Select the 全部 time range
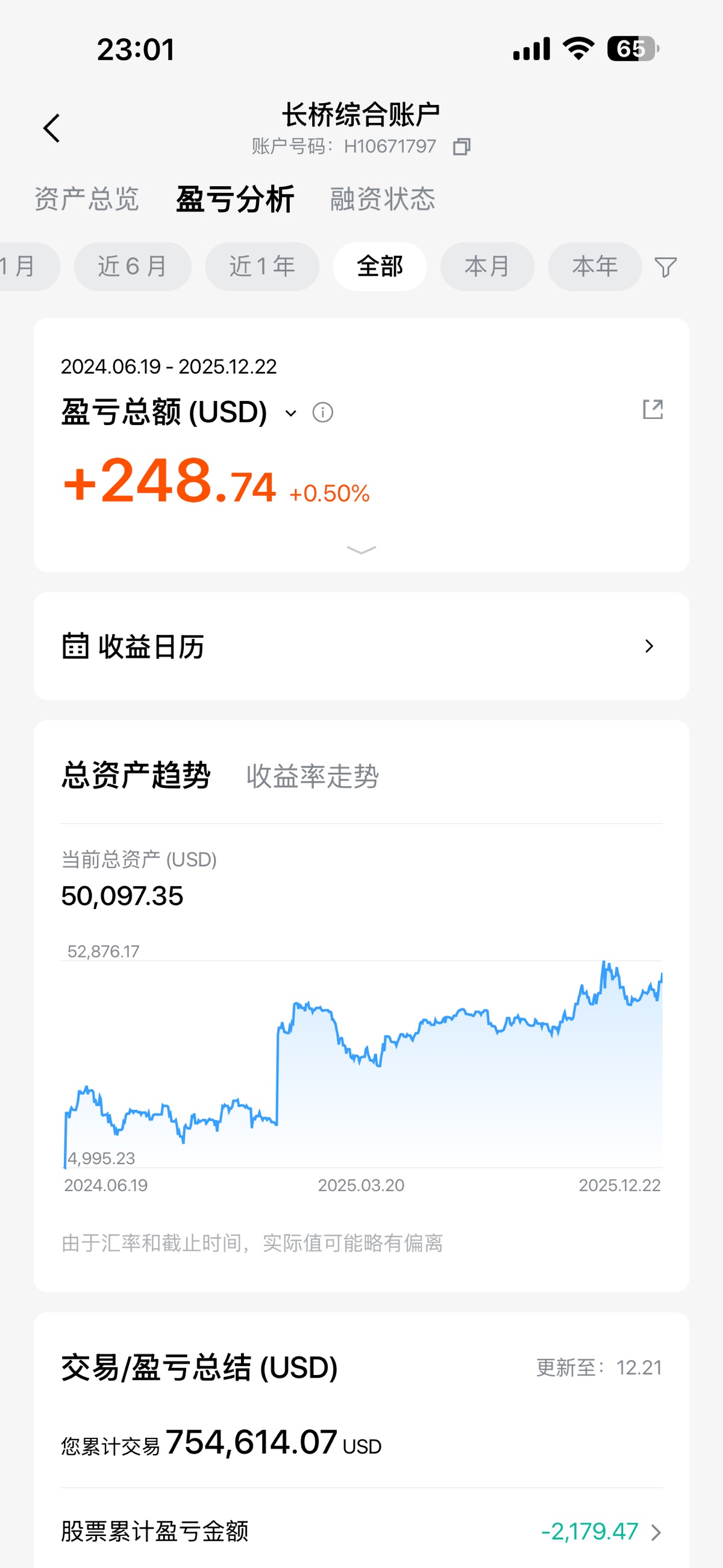Image resolution: width=723 pixels, height=1568 pixels. point(379,266)
